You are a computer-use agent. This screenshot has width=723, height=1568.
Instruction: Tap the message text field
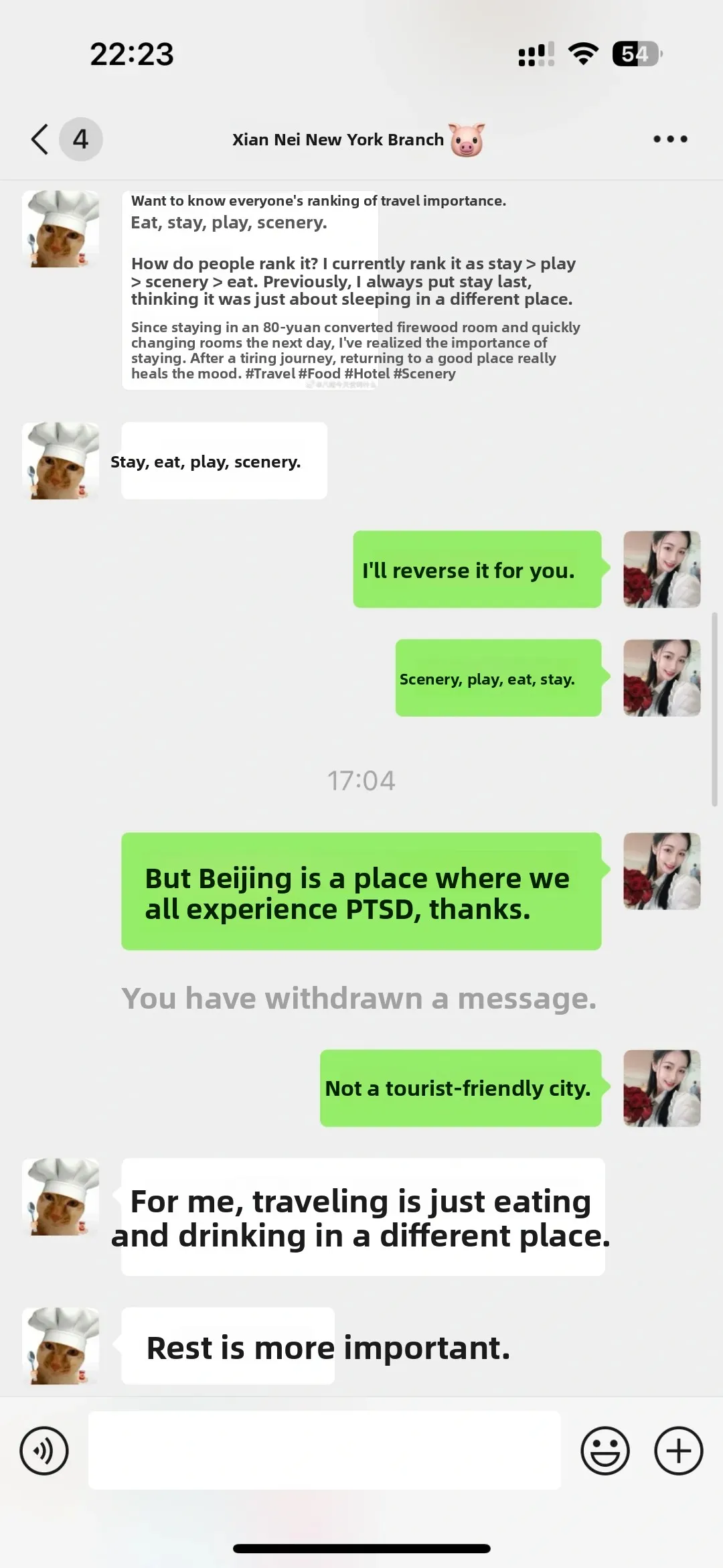coord(324,1450)
